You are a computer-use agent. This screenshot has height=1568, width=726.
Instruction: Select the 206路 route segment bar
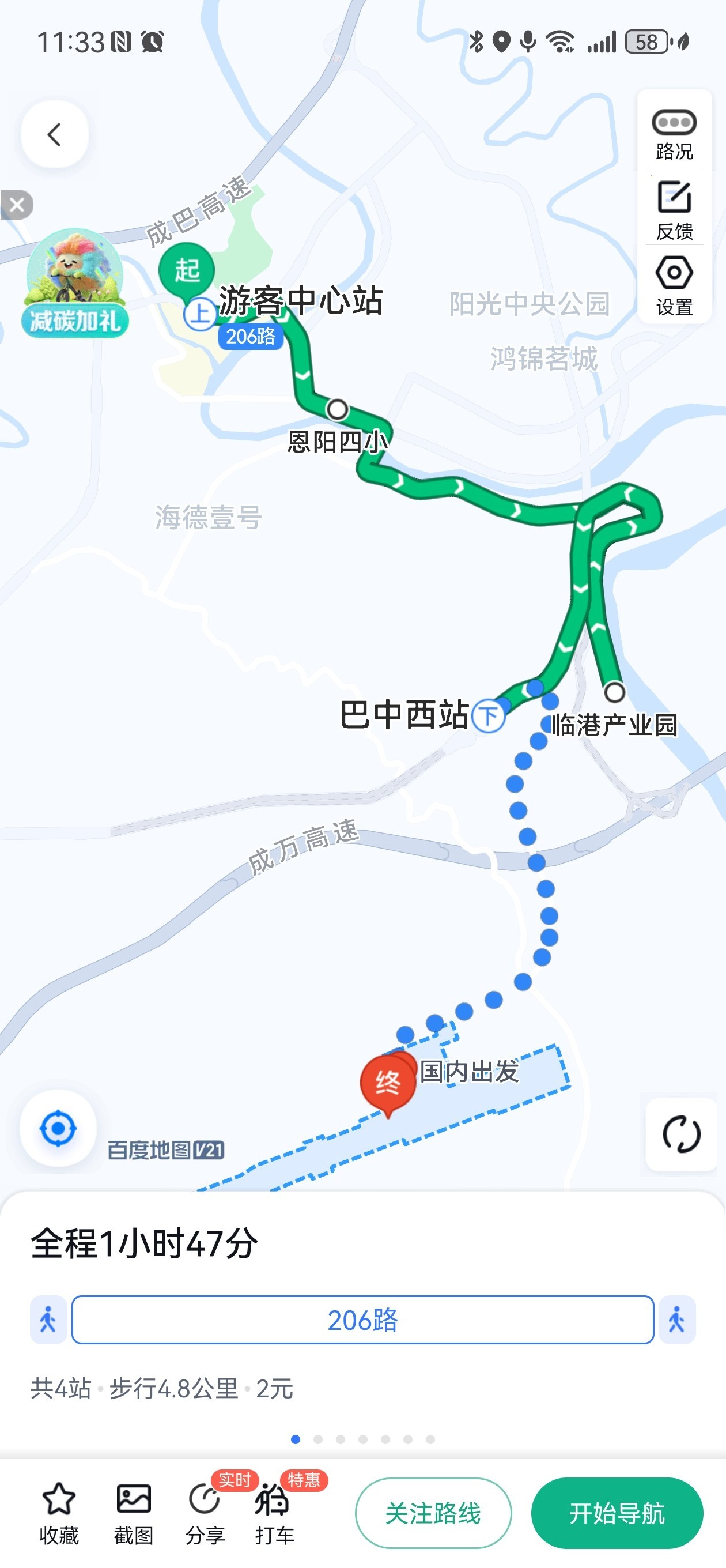coord(362,1320)
